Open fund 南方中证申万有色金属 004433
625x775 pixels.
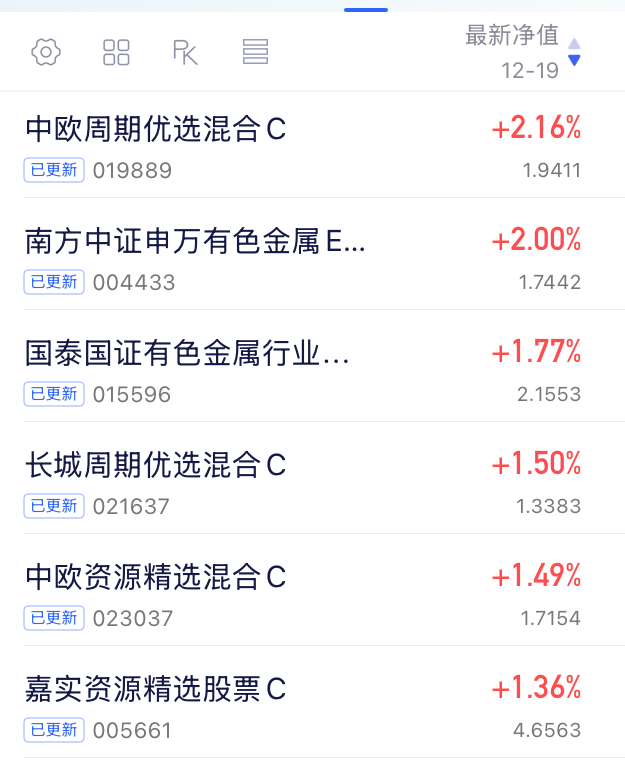point(312,254)
